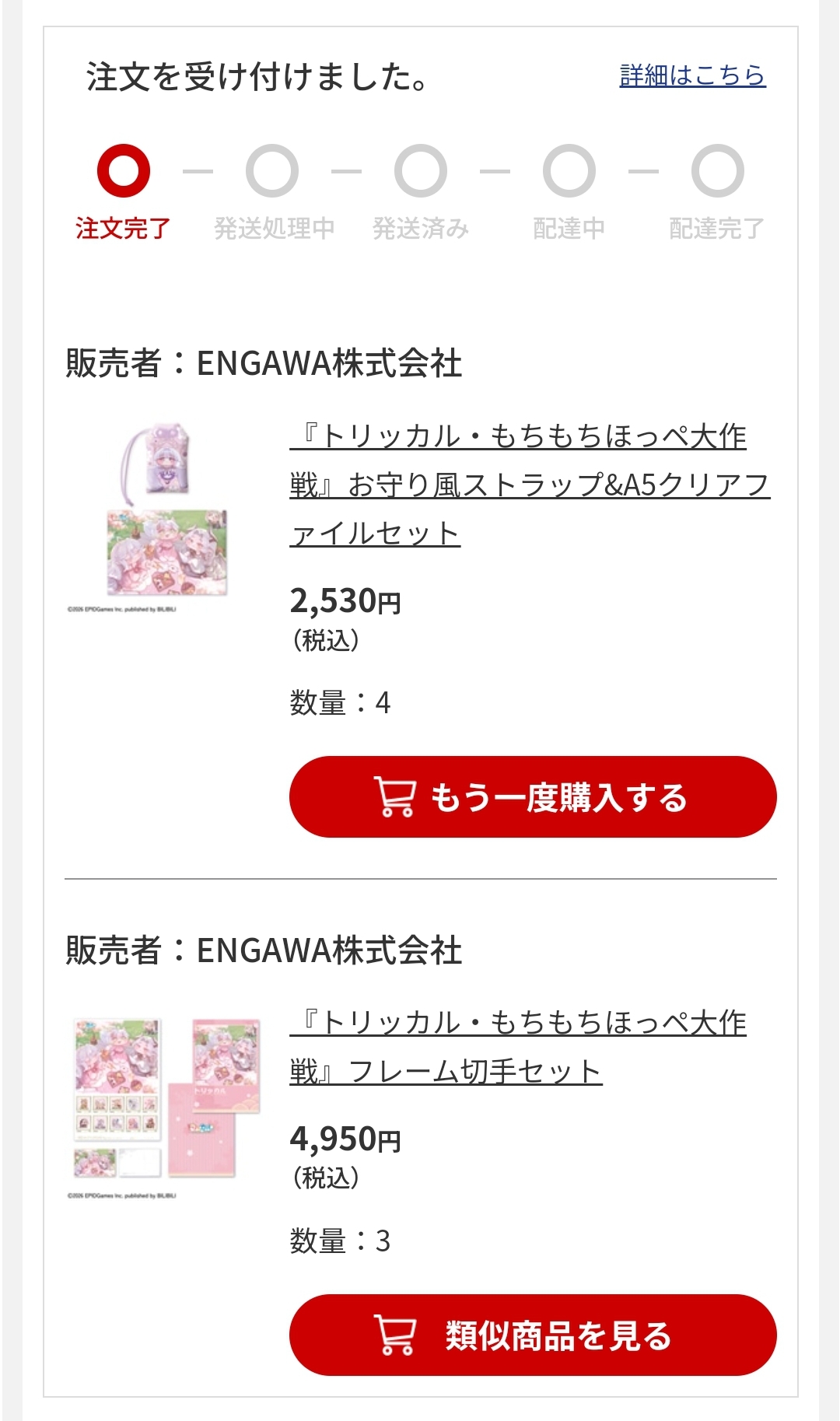Viewport: 840px width, 1421px height.
Task: View the strap and clear file set image
Action: pos(166,514)
